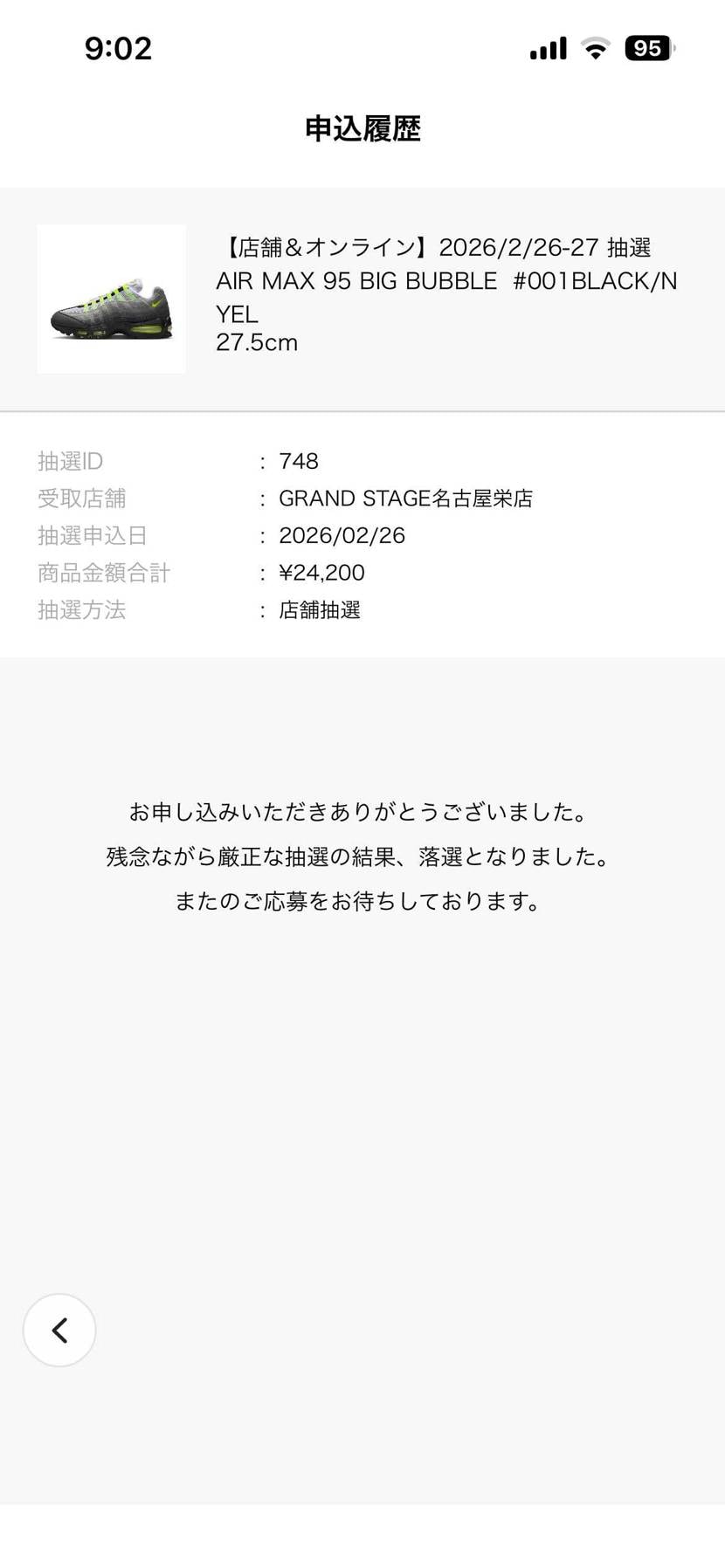This screenshot has width=725, height=1568.
Task: Tap the clock showing 9:02
Action: 119,48
